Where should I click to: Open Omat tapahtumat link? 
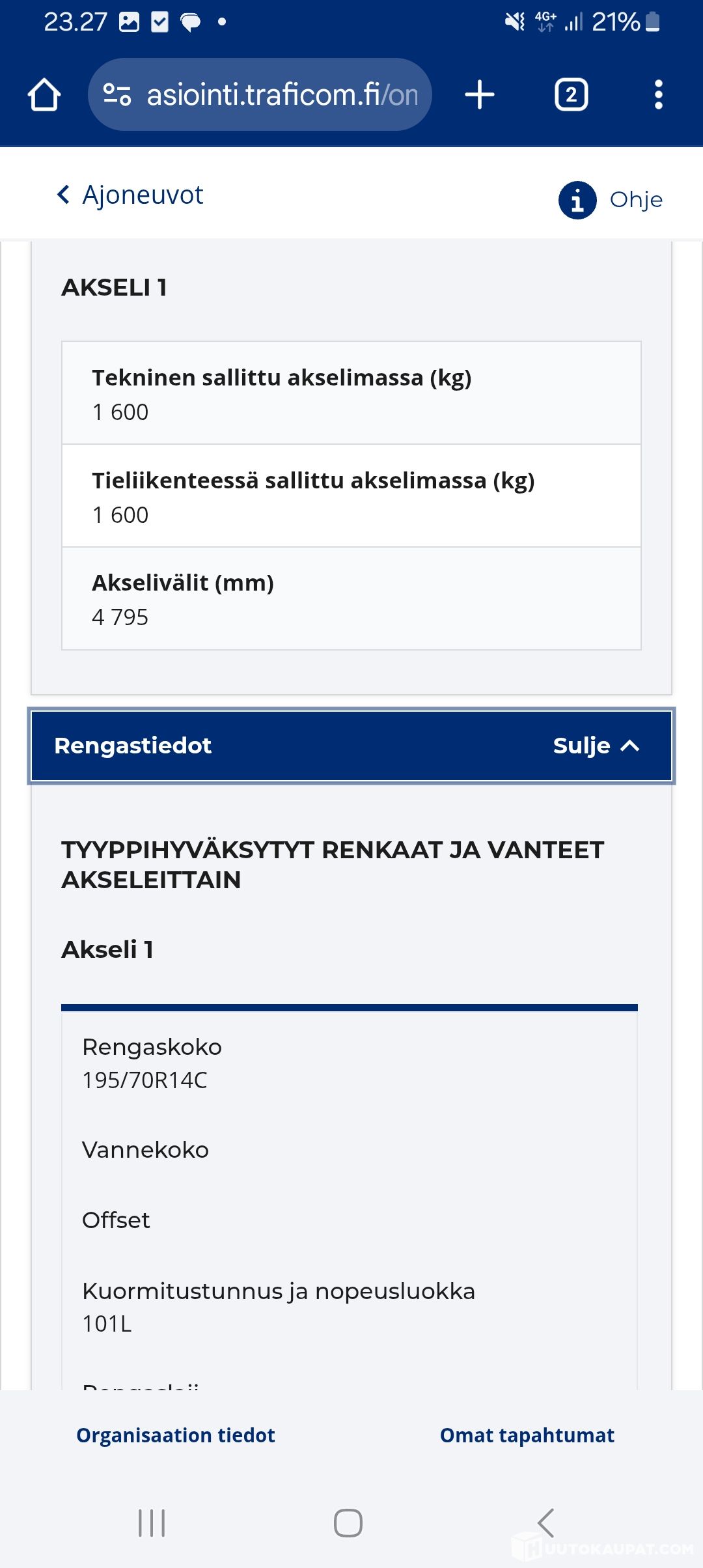click(527, 1435)
